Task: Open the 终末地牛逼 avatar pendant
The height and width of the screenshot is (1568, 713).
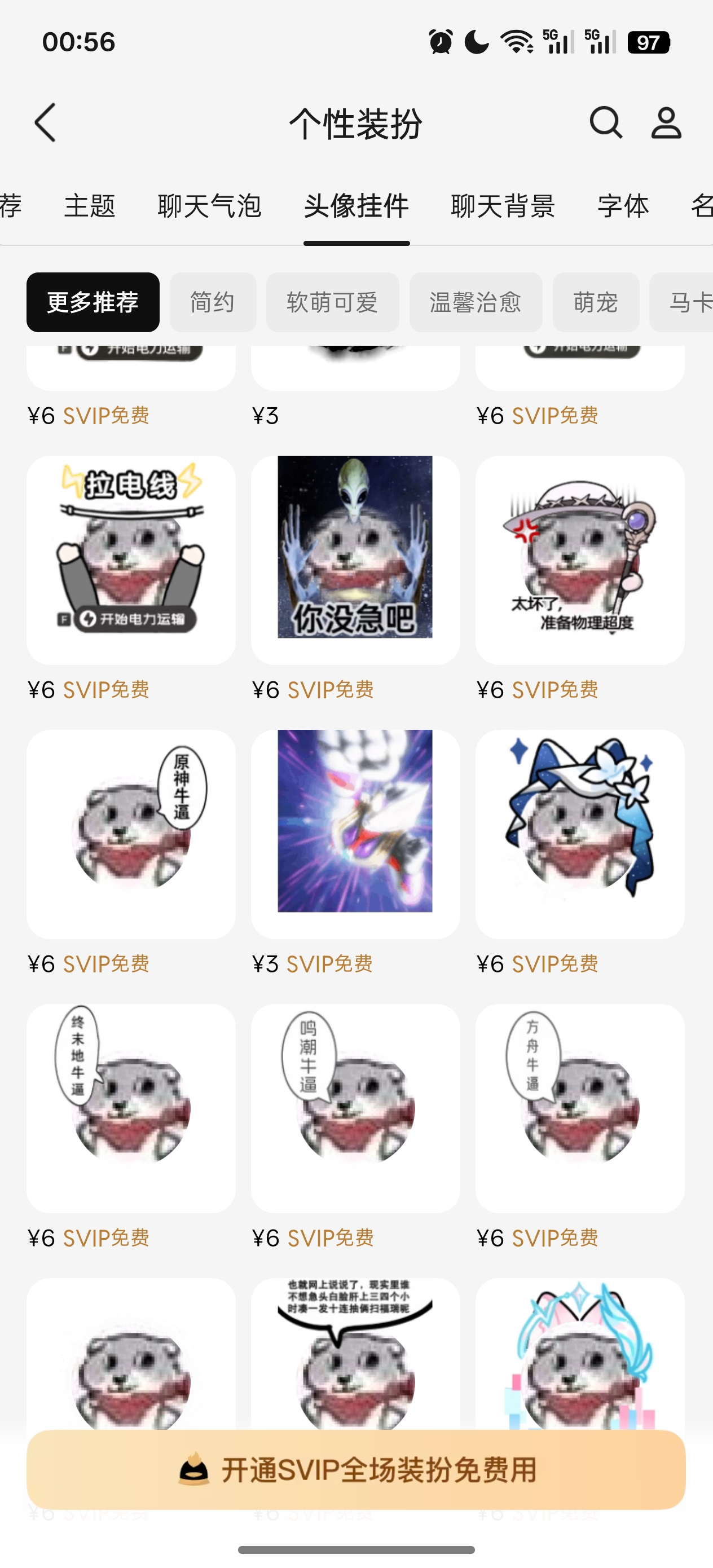Action: pyautogui.click(x=131, y=1108)
